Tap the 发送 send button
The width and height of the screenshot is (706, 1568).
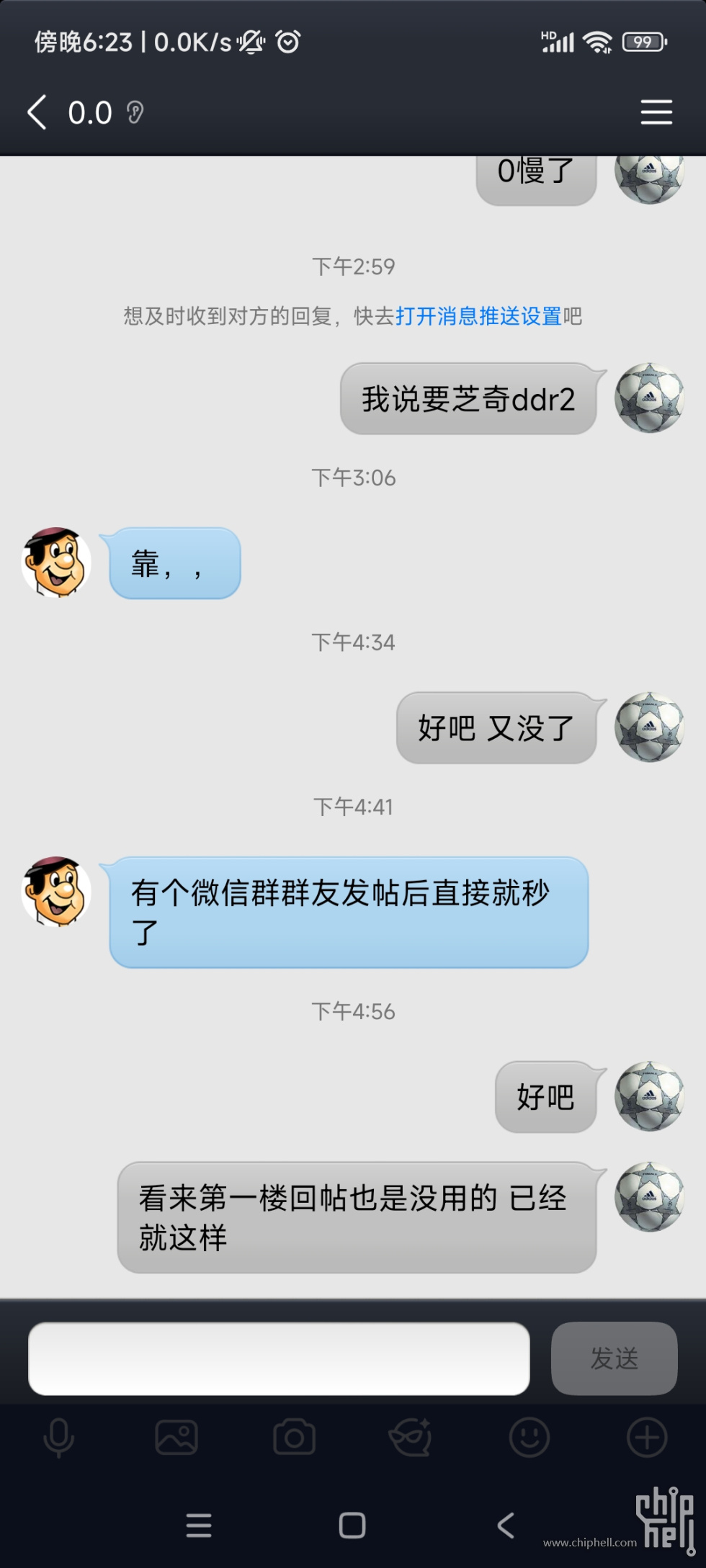(614, 1359)
